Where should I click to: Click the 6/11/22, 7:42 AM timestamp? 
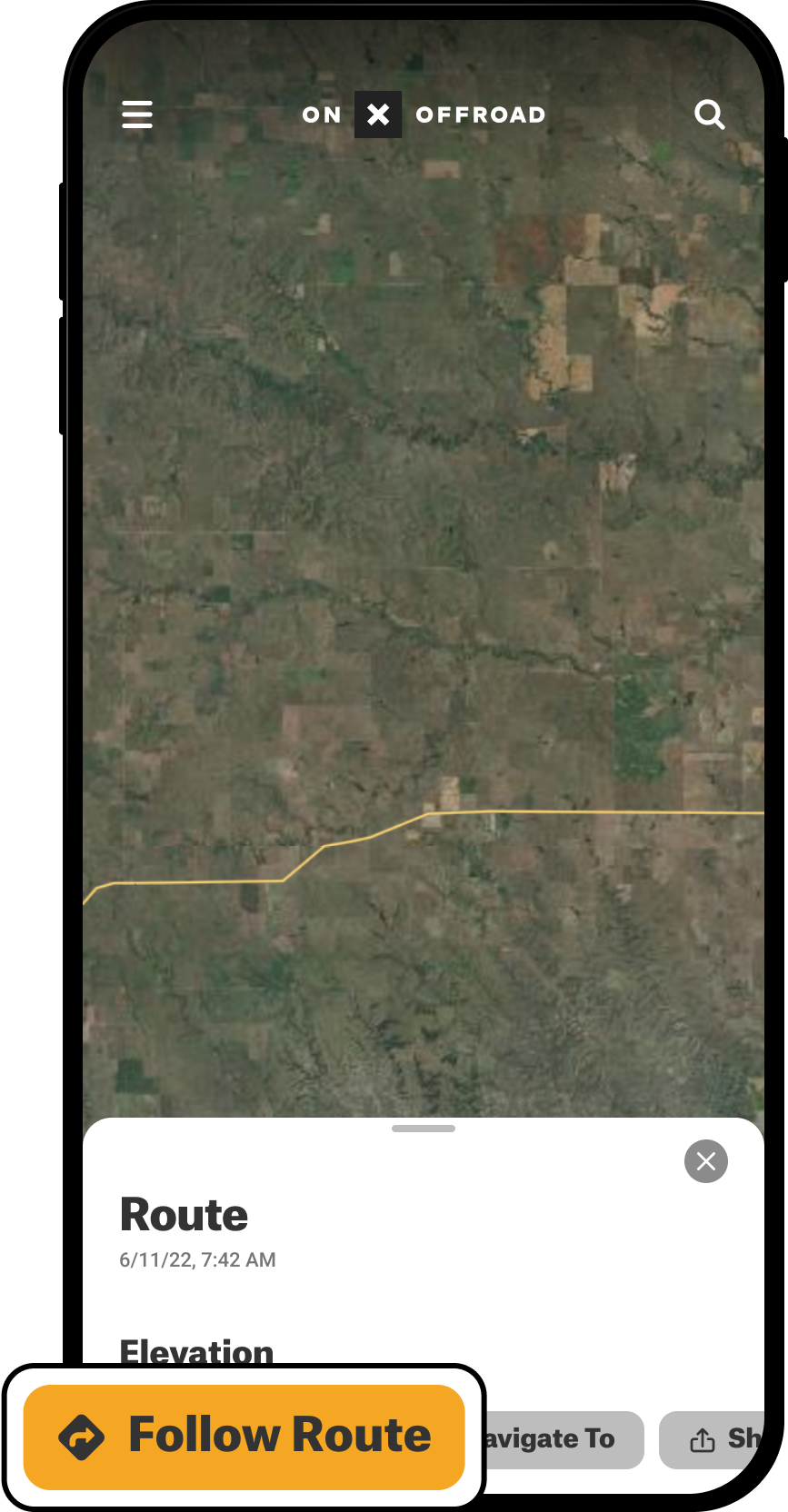point(197,1259)
